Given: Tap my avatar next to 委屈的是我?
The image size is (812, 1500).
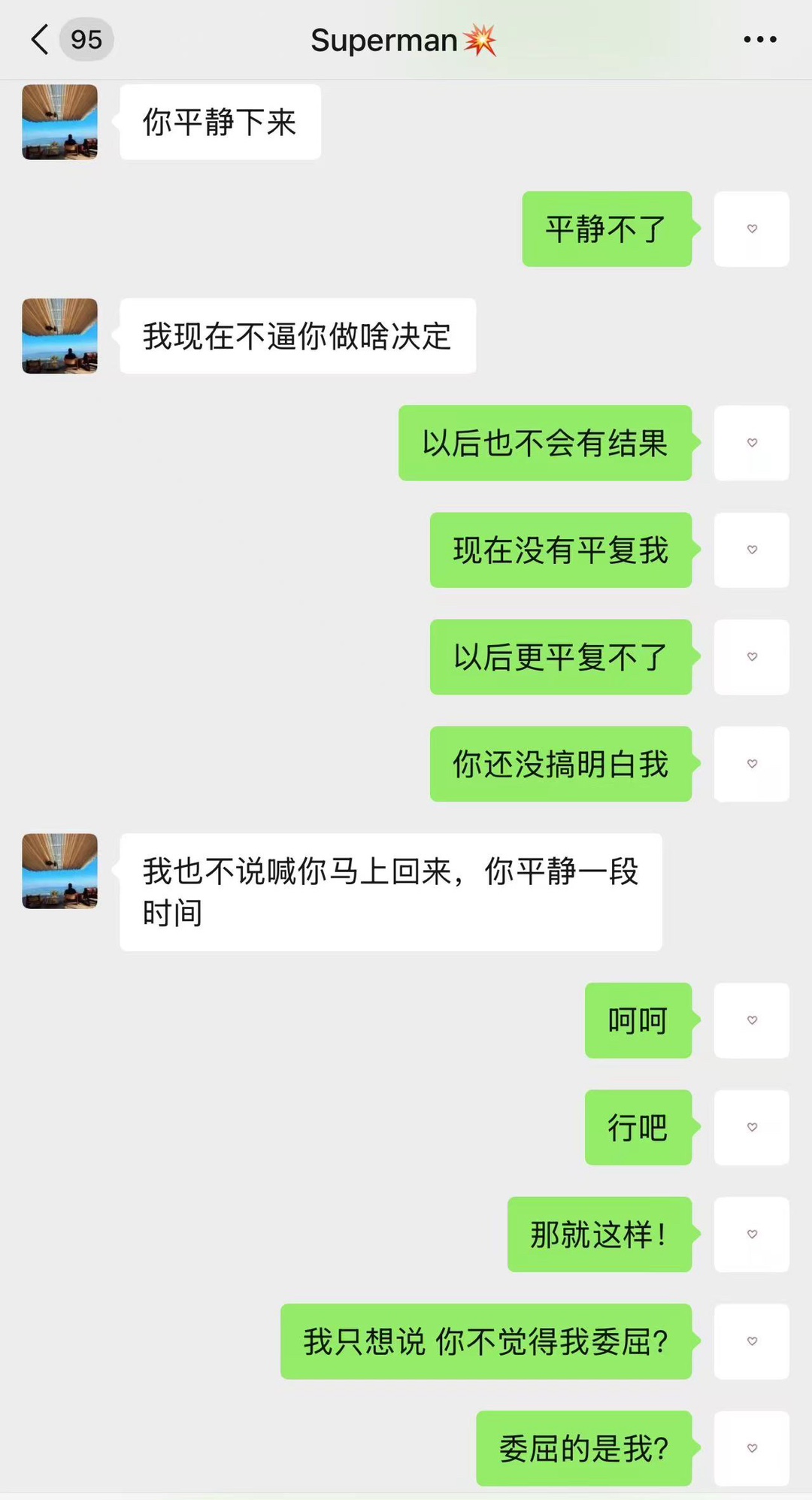Looking at the screenshot, I should (x=751, y=1448).
